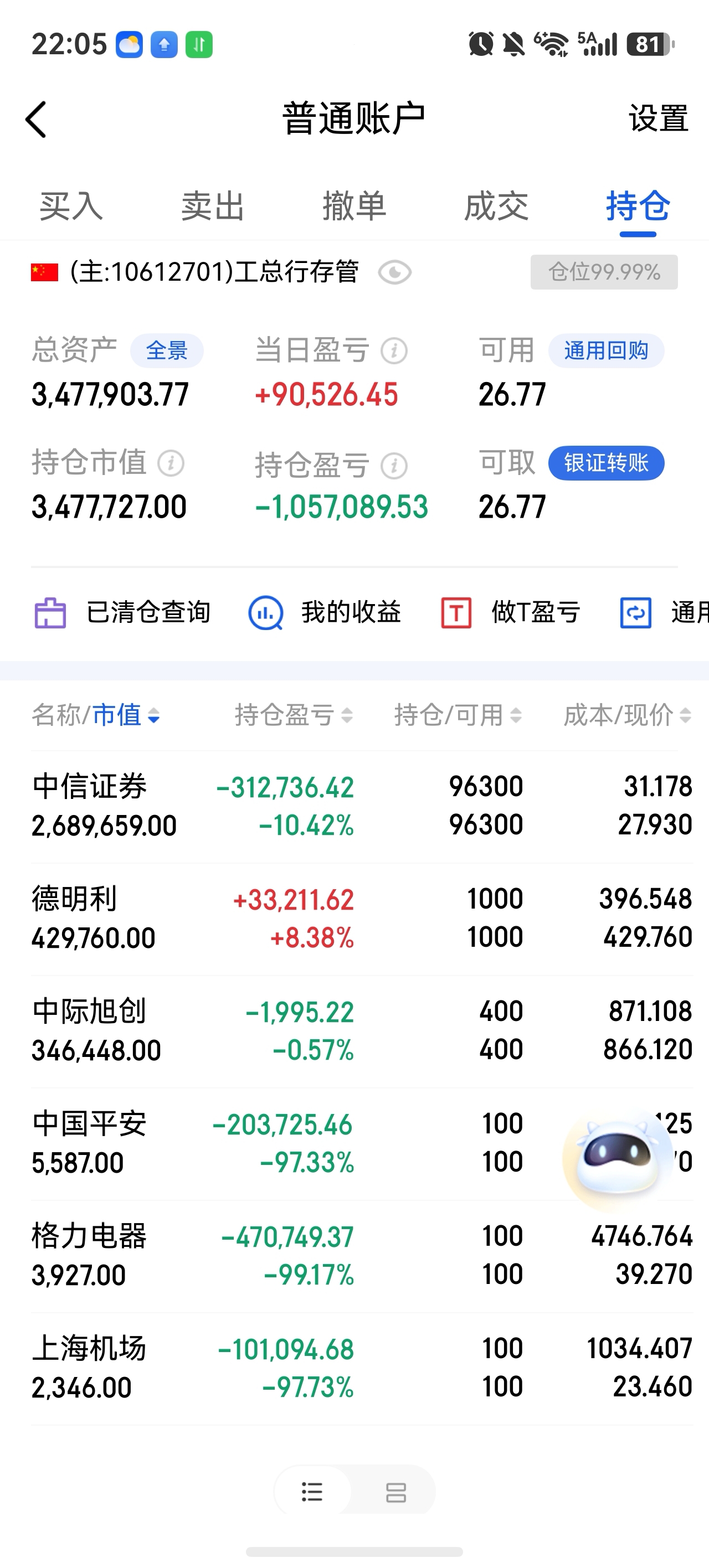
Task: Switch to the card layout view
Action: pyautogui.click(x=396, y=1492)
